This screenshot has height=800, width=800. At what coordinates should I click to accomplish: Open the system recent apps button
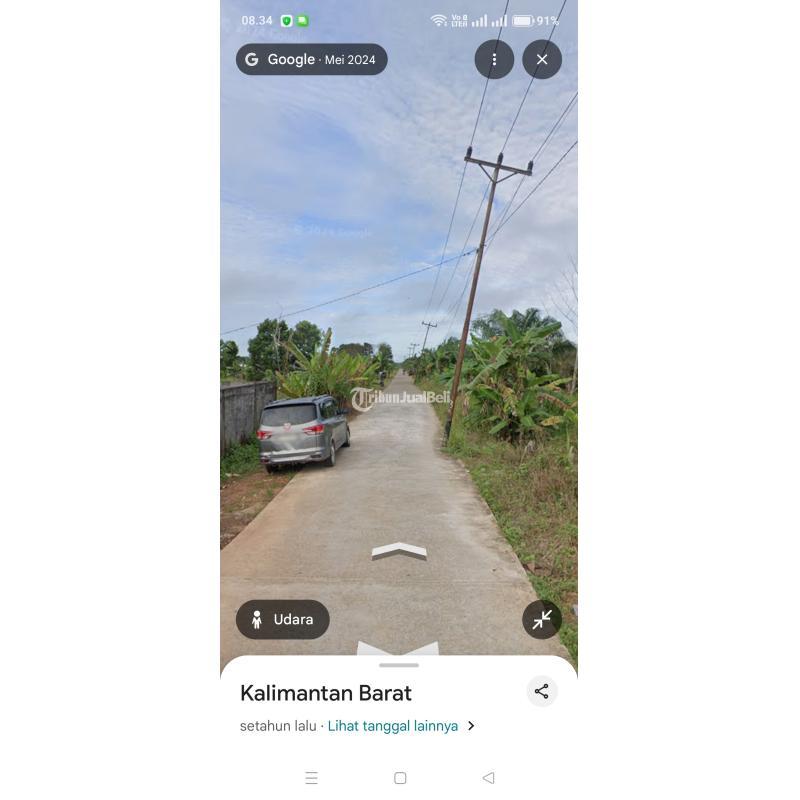pyautogui.click(x=311, y=778)
